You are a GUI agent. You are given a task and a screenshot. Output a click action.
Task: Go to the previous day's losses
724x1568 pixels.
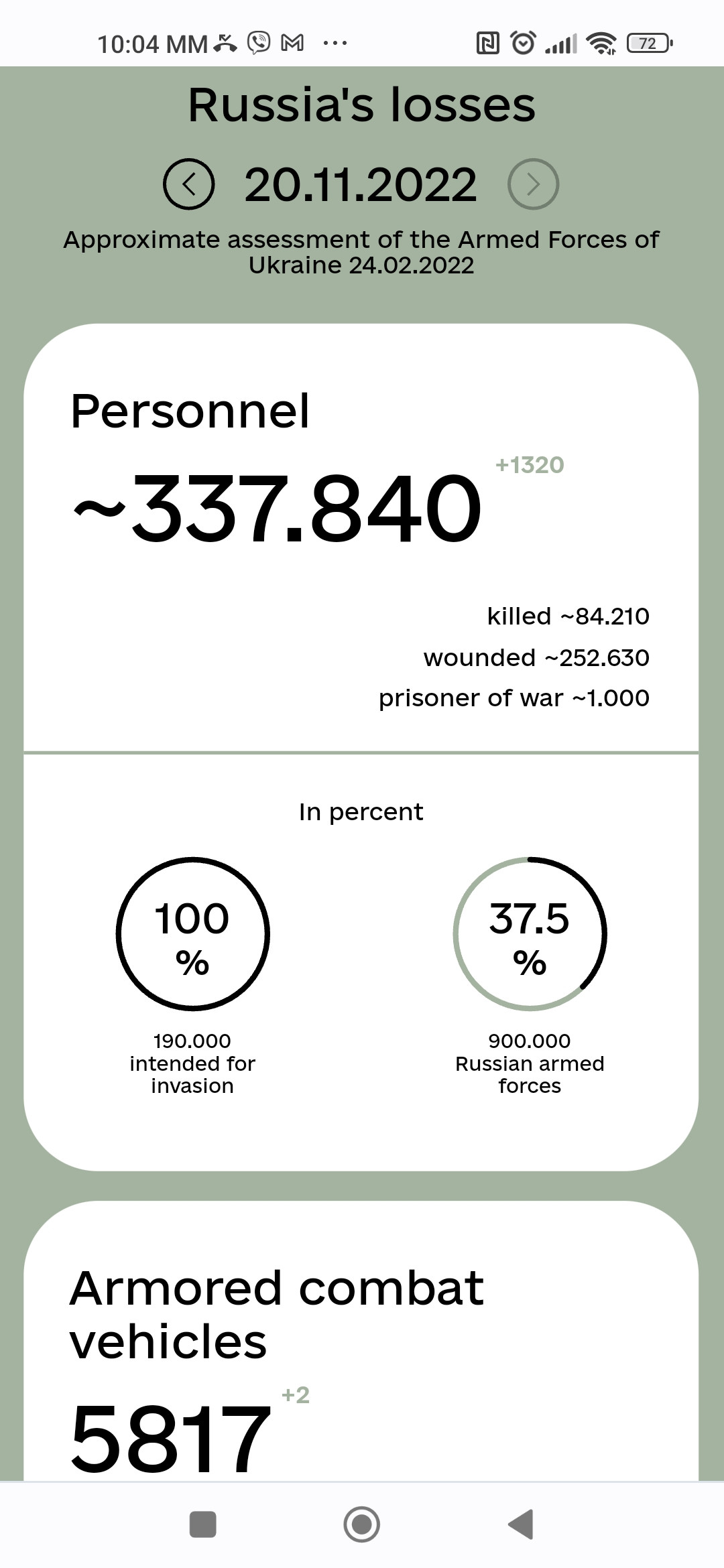pyautogui.click(x=189, y=184)
